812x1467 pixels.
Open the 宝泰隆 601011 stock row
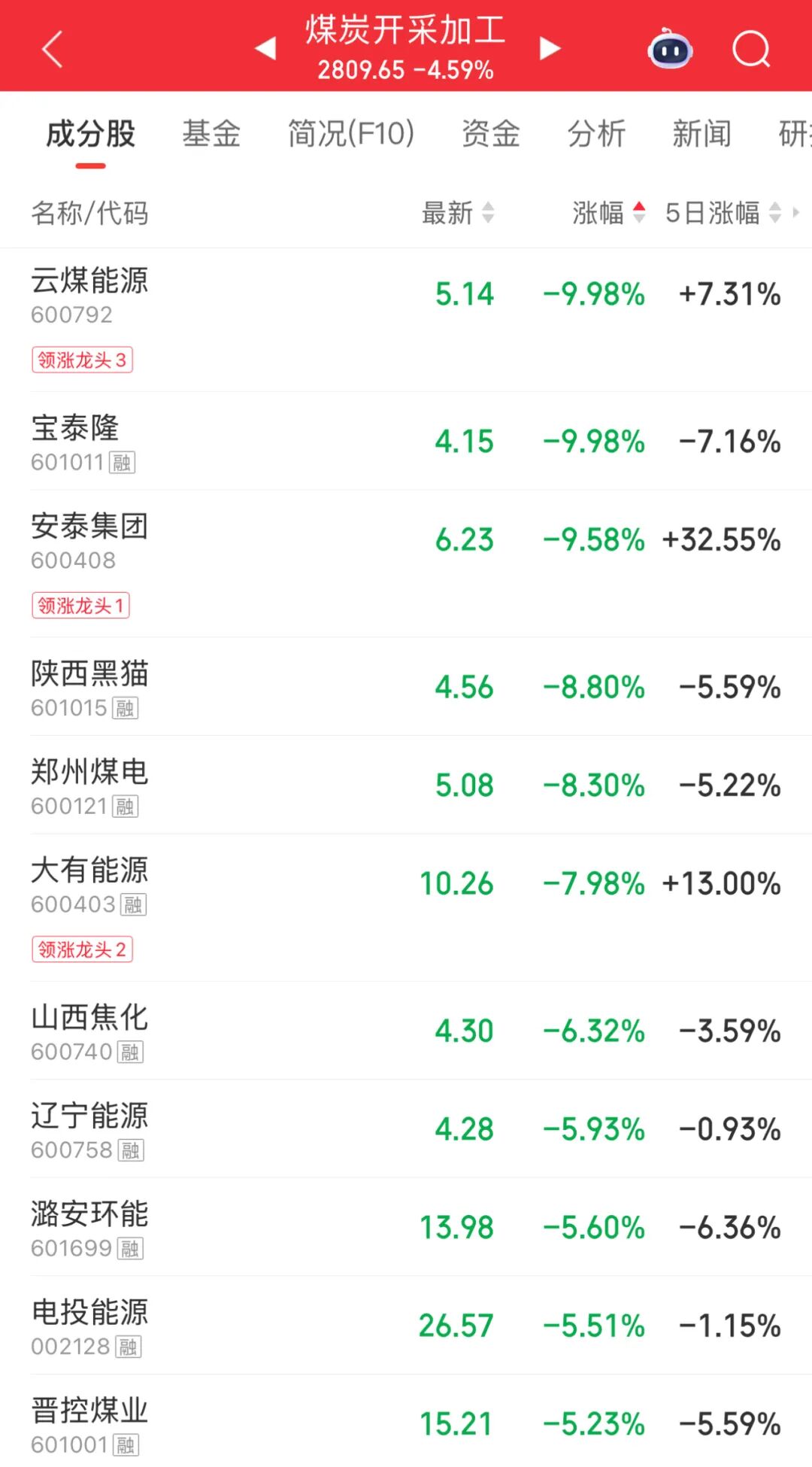point(406,442)
